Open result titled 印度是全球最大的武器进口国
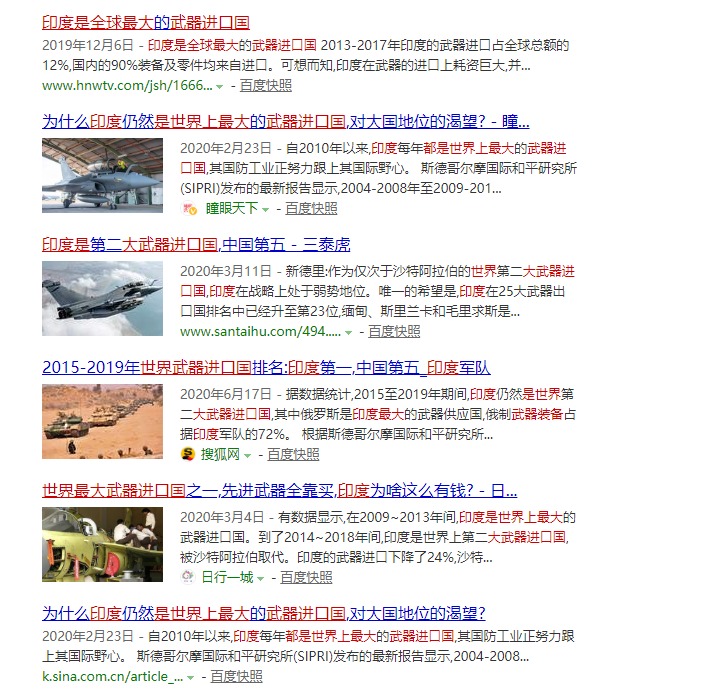Screen dimensions: 711x696 click(x=146, y=23)
